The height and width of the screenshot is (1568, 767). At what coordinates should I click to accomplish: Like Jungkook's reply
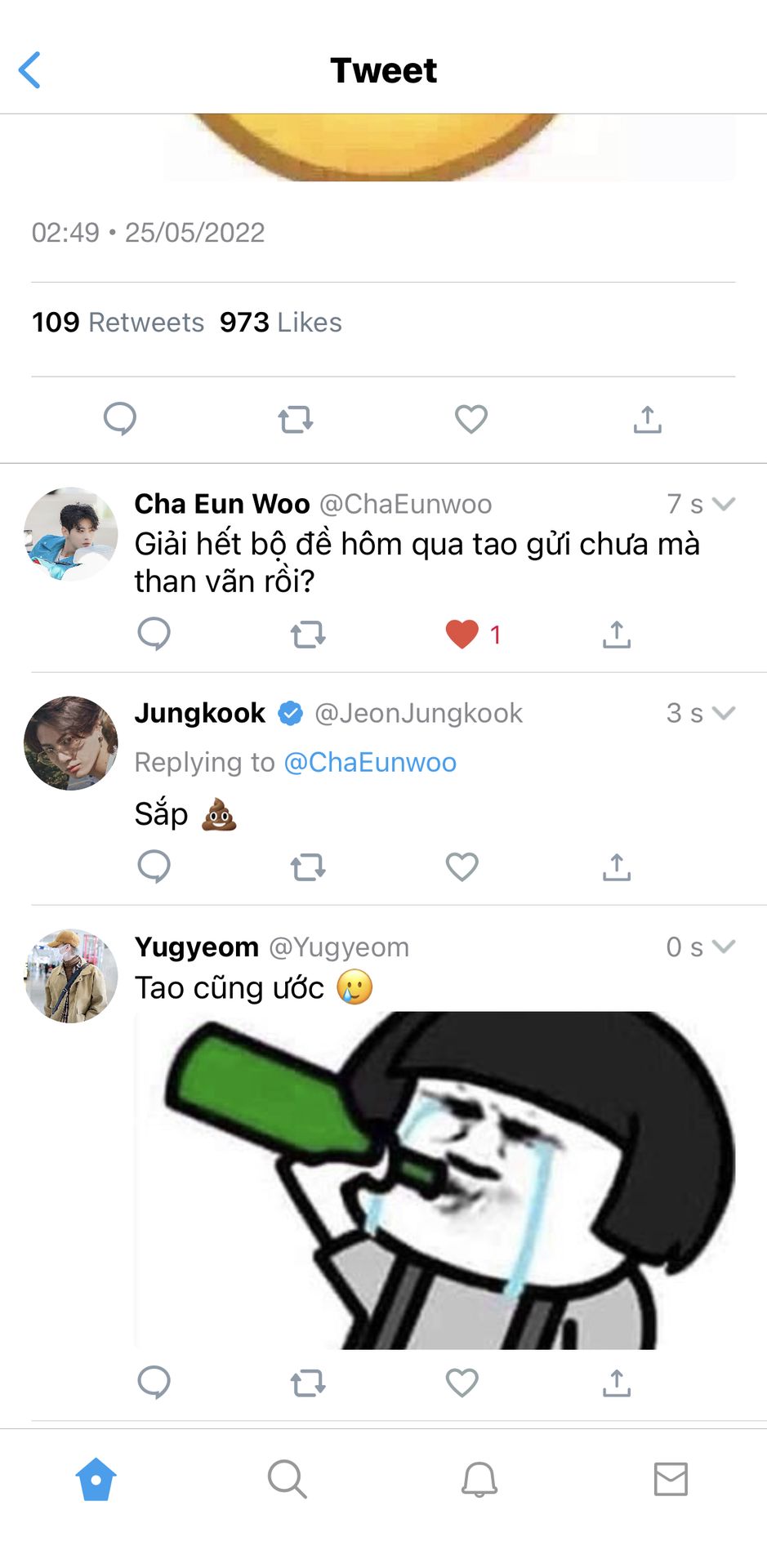[462, 866]
